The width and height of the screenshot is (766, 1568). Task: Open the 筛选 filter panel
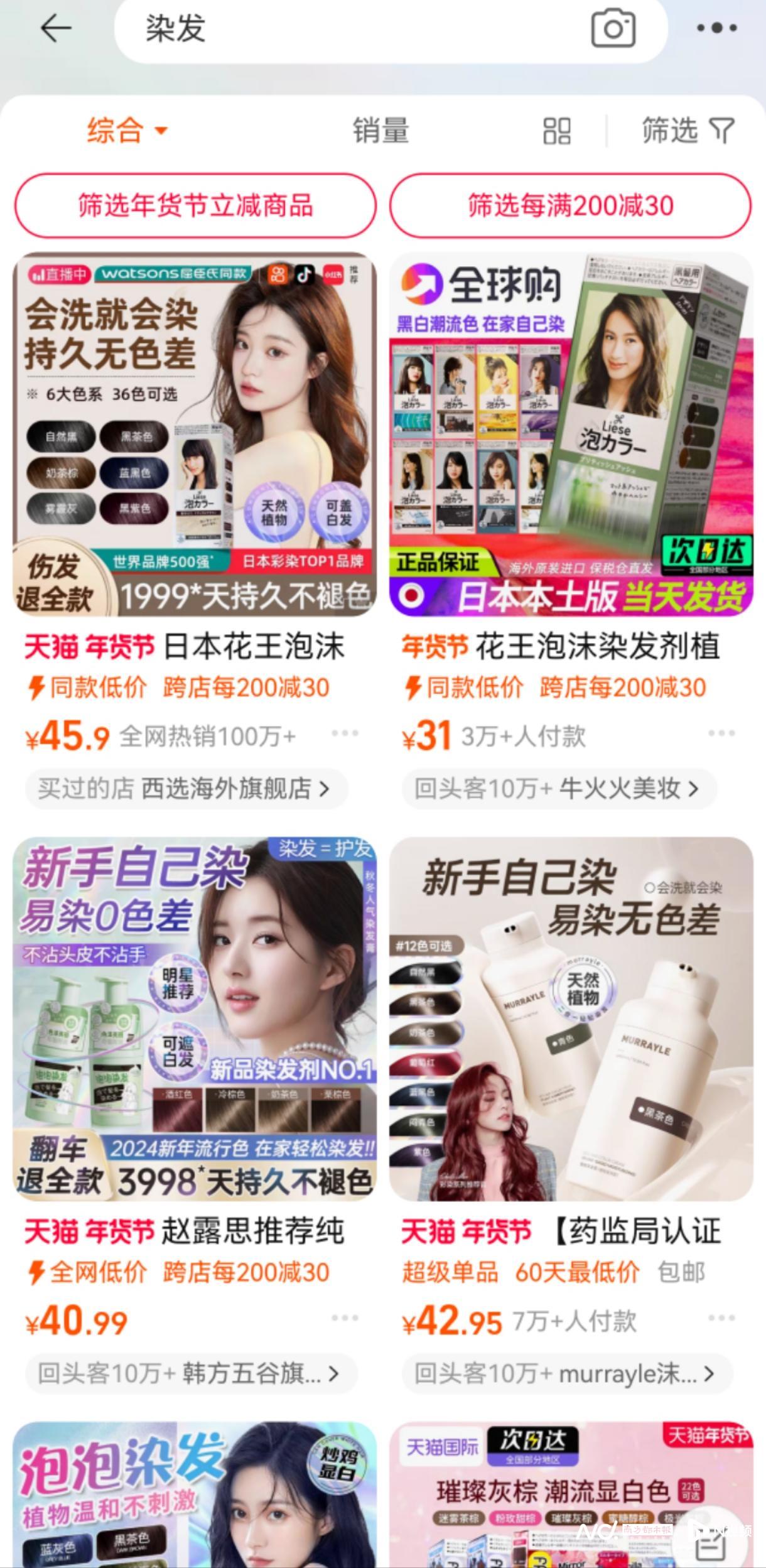[687, 131]
